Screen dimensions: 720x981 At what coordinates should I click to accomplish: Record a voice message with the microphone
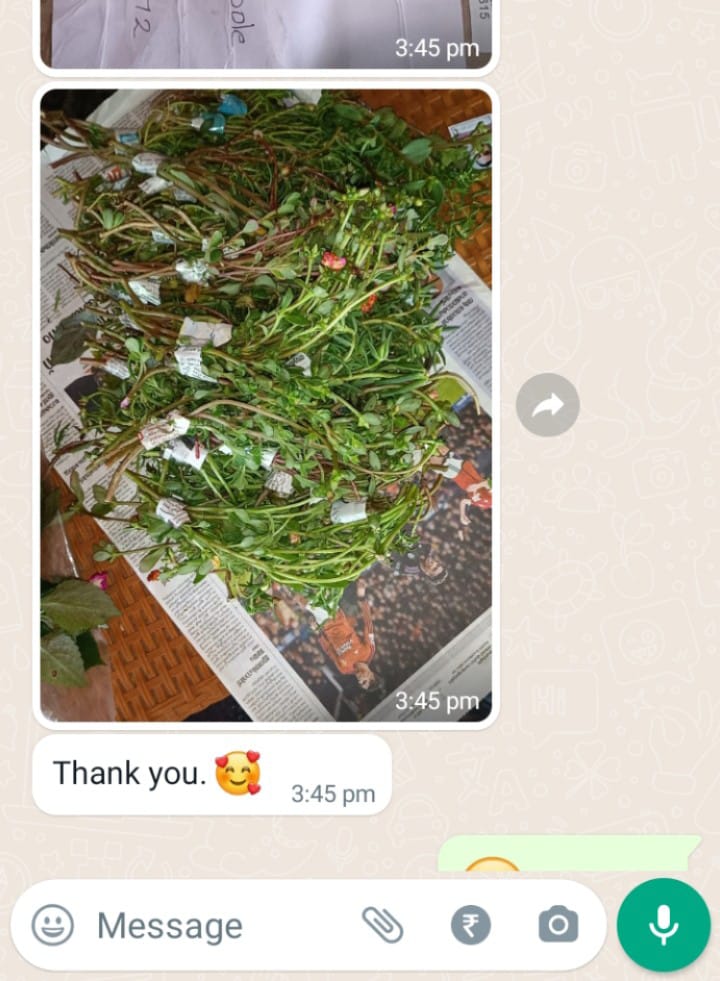coord(664,925)
